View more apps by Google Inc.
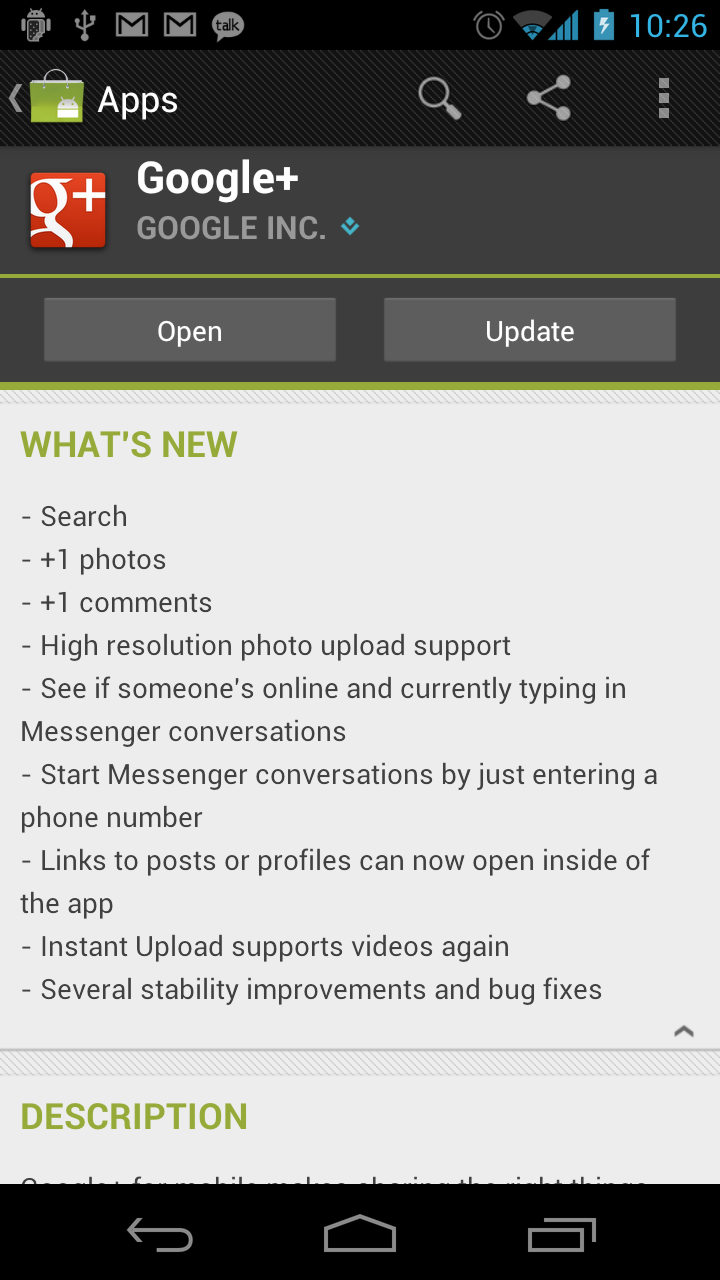 point(232,228)
